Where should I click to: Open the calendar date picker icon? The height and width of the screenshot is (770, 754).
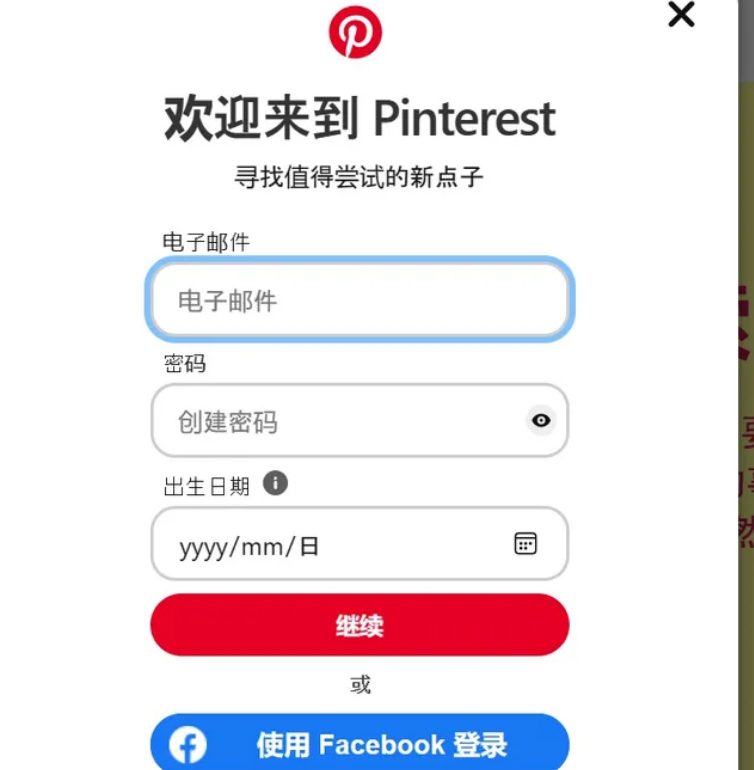tap(525, 544)
